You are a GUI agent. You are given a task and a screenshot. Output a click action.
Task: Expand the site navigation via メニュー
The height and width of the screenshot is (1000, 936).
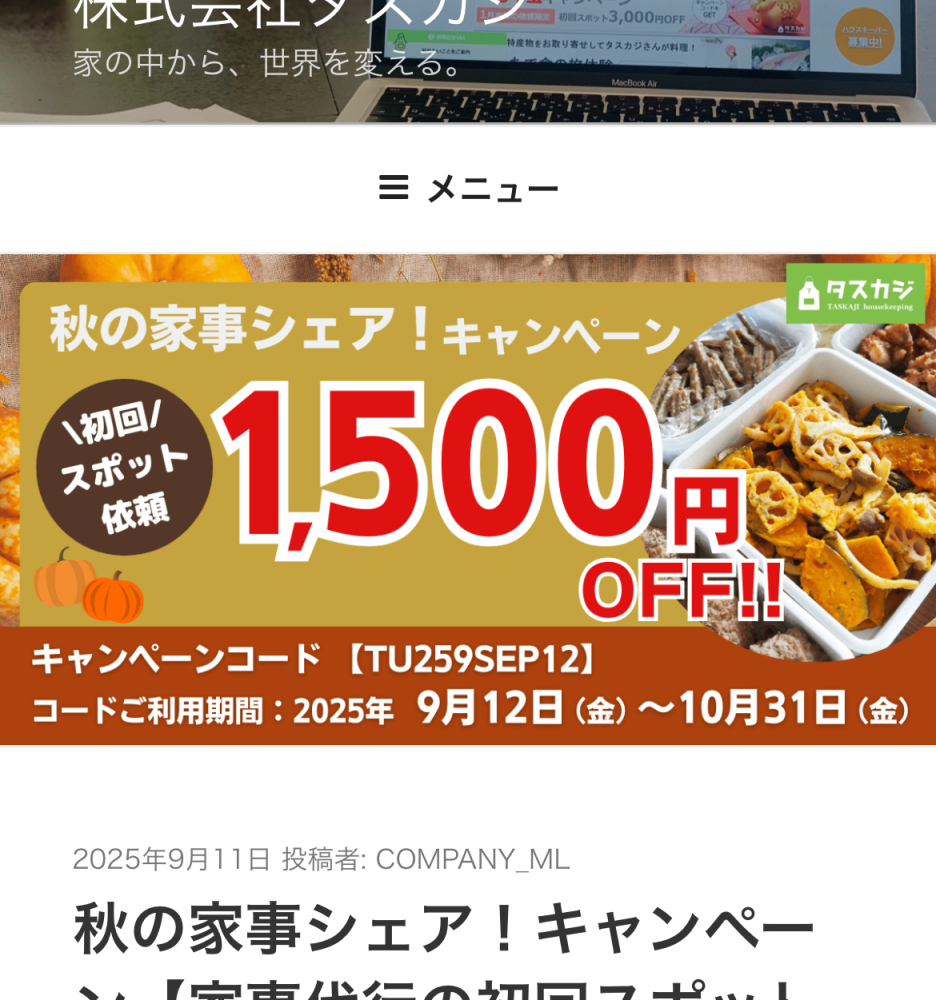(465, 186)
